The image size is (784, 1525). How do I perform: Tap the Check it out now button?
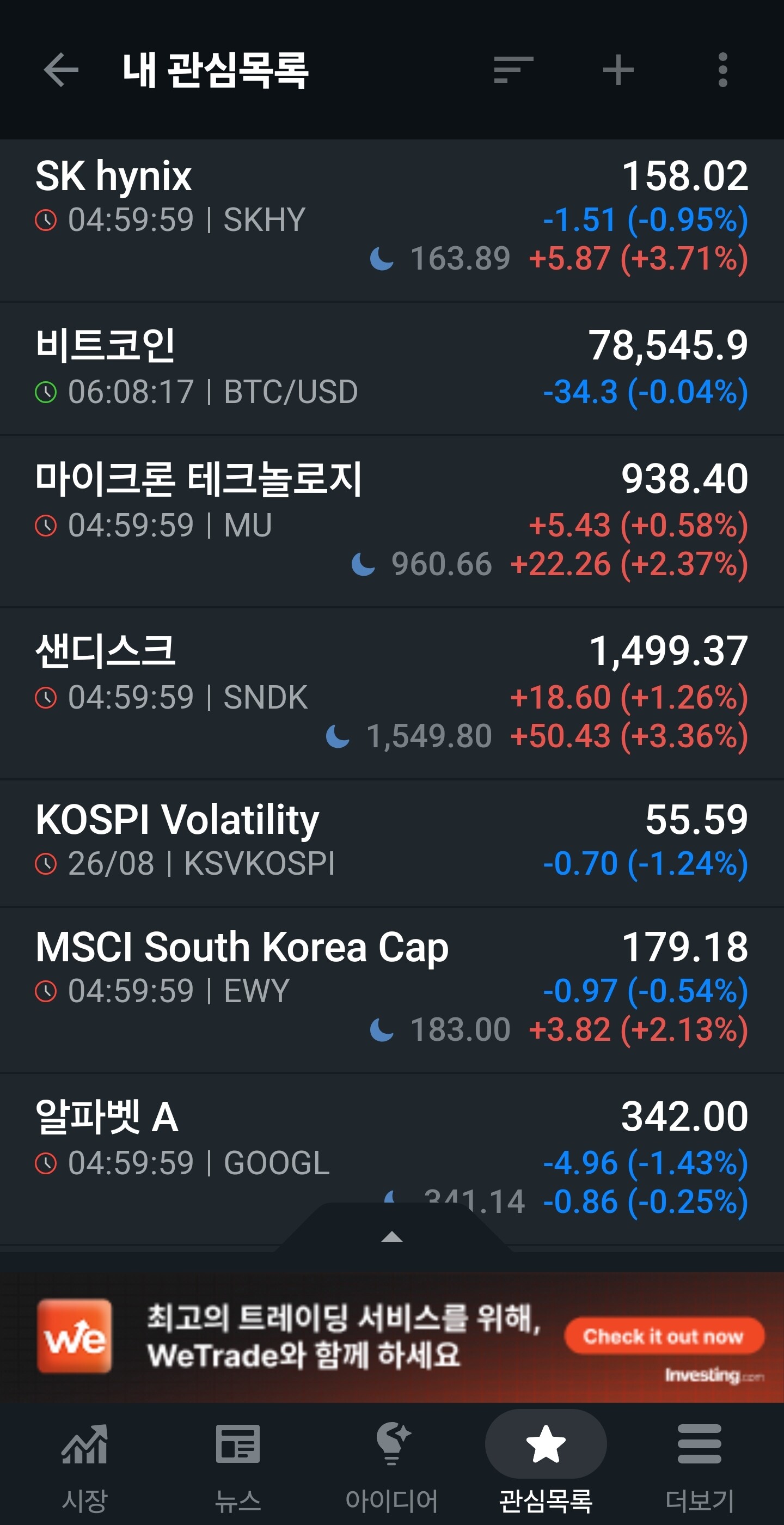click(x=664, y=1336)
